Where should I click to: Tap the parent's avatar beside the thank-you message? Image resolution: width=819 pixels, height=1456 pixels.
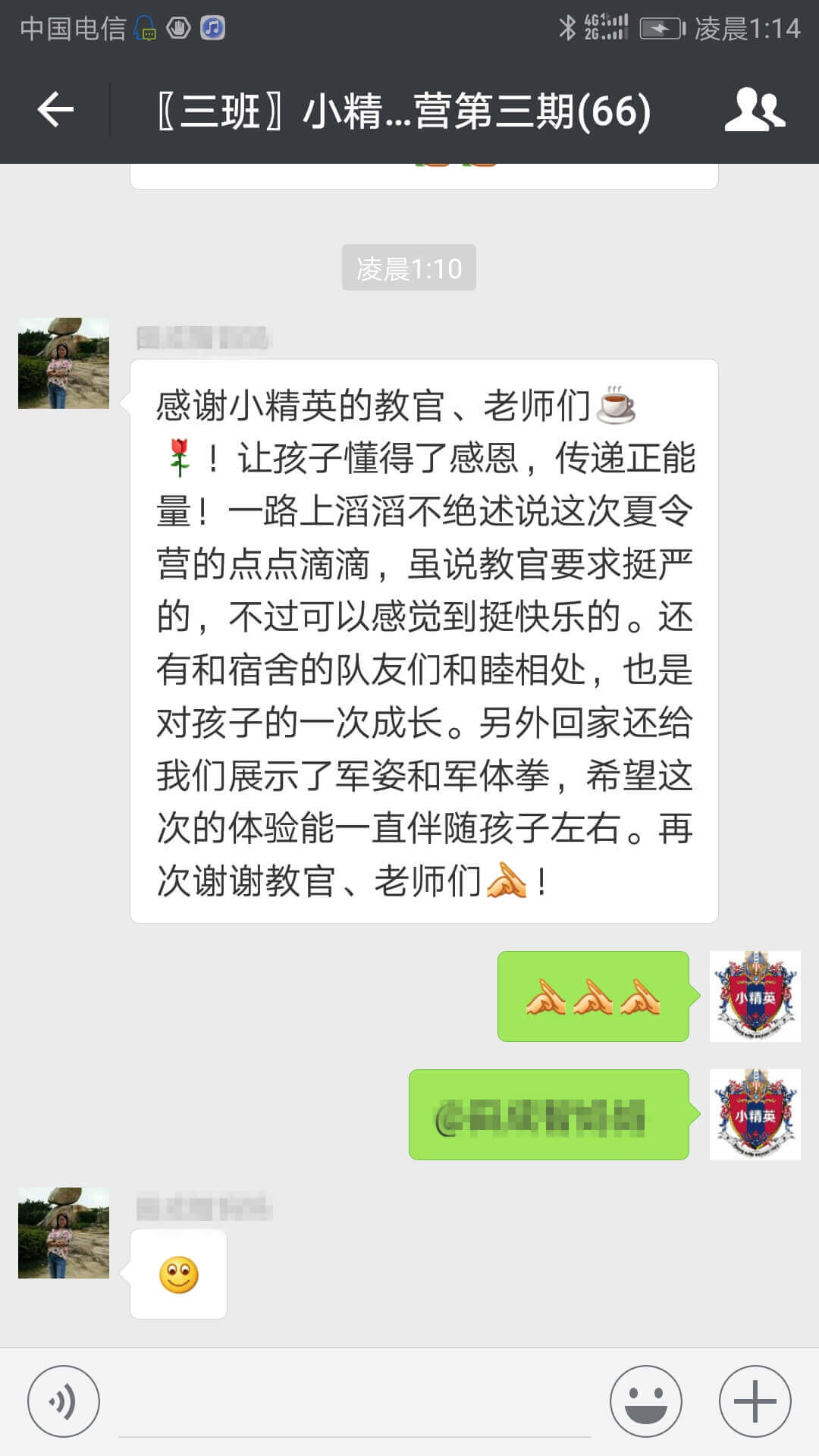(x=64, y=363)
